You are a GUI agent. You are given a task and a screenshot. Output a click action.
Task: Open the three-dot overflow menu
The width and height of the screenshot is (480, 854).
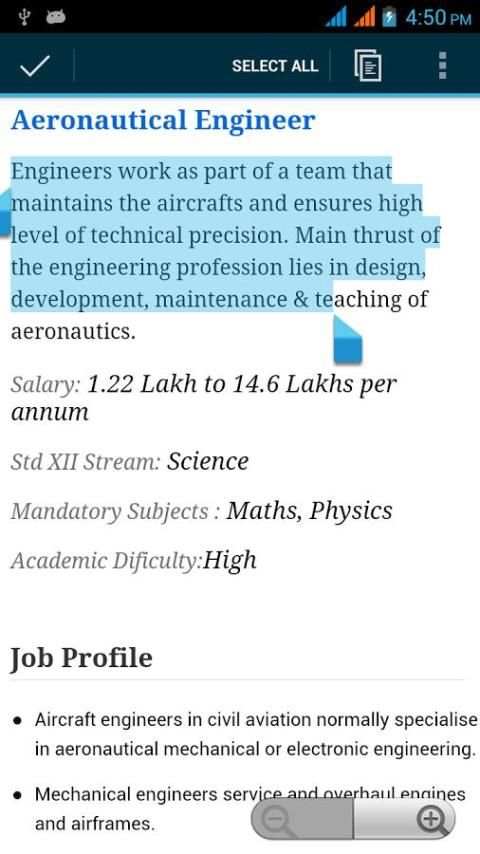pyautogui.click(x=442, y=66)
